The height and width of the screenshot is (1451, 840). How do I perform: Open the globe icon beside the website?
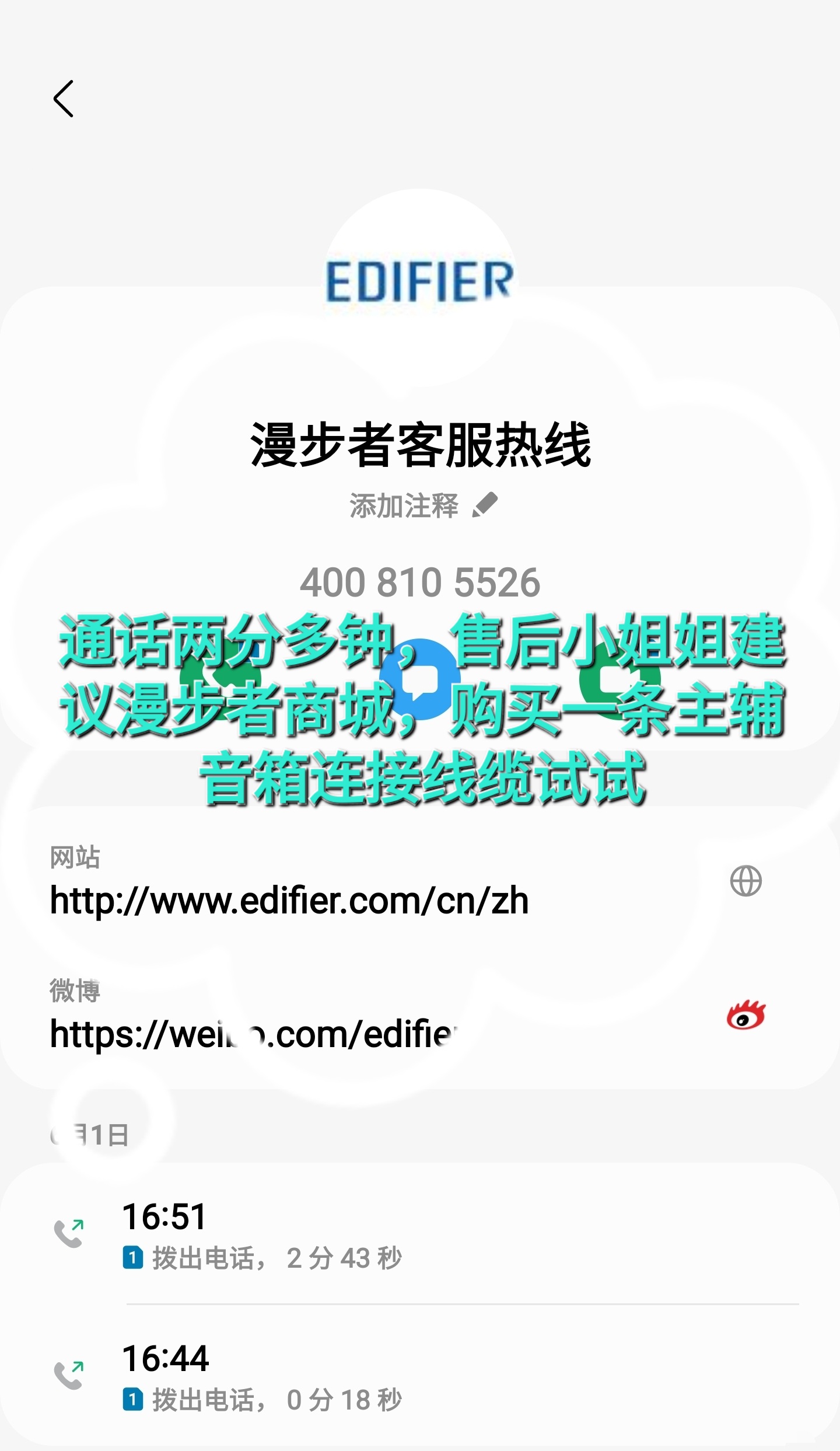(745, 881)
